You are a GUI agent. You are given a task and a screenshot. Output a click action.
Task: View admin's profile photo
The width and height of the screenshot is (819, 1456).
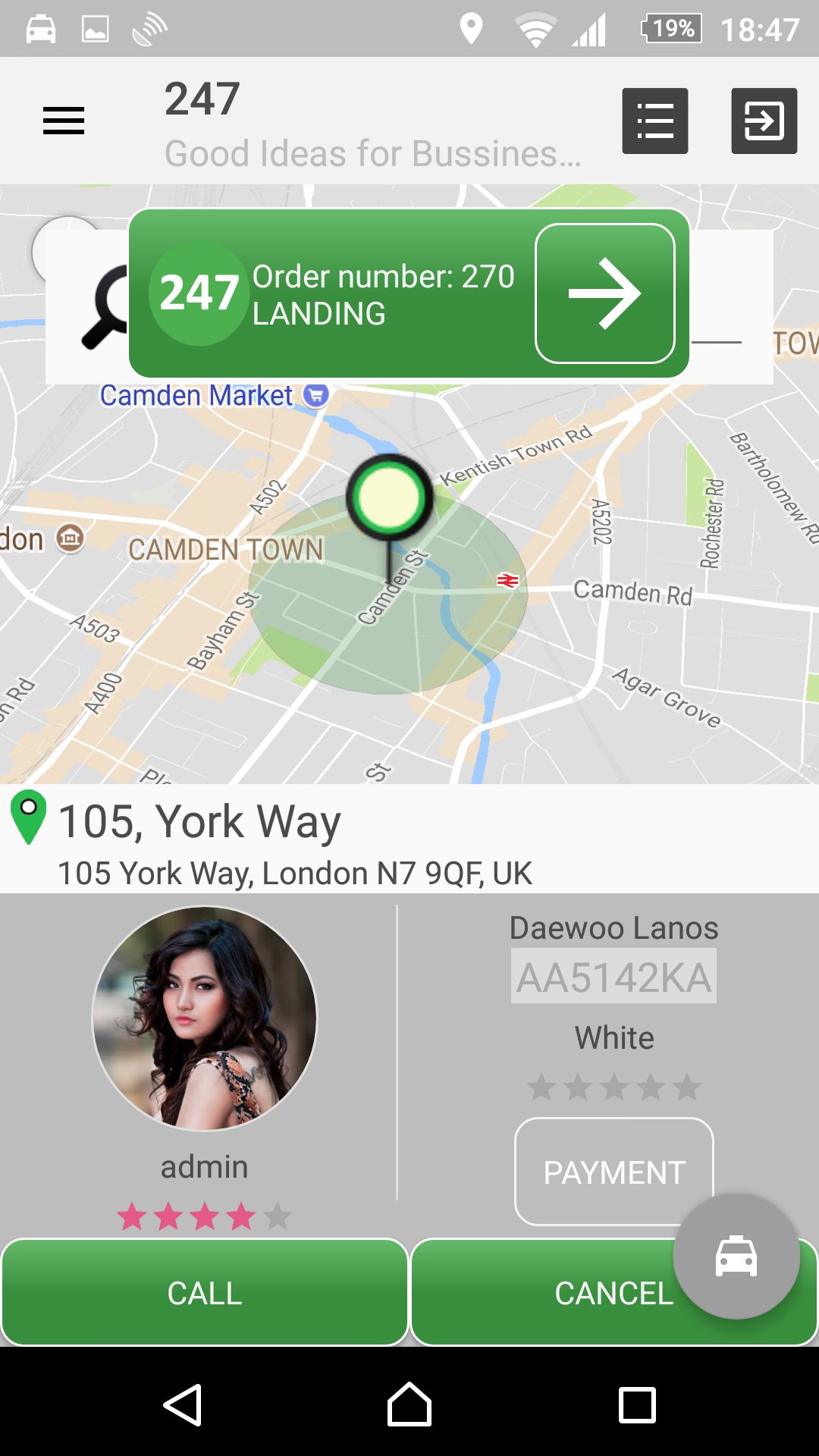coord(205,1018)
